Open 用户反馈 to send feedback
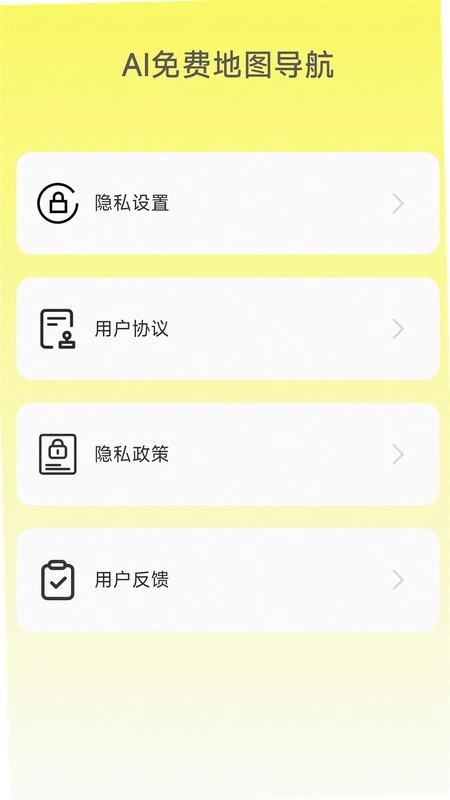The image size is (450, 800). tap(228, 580)
